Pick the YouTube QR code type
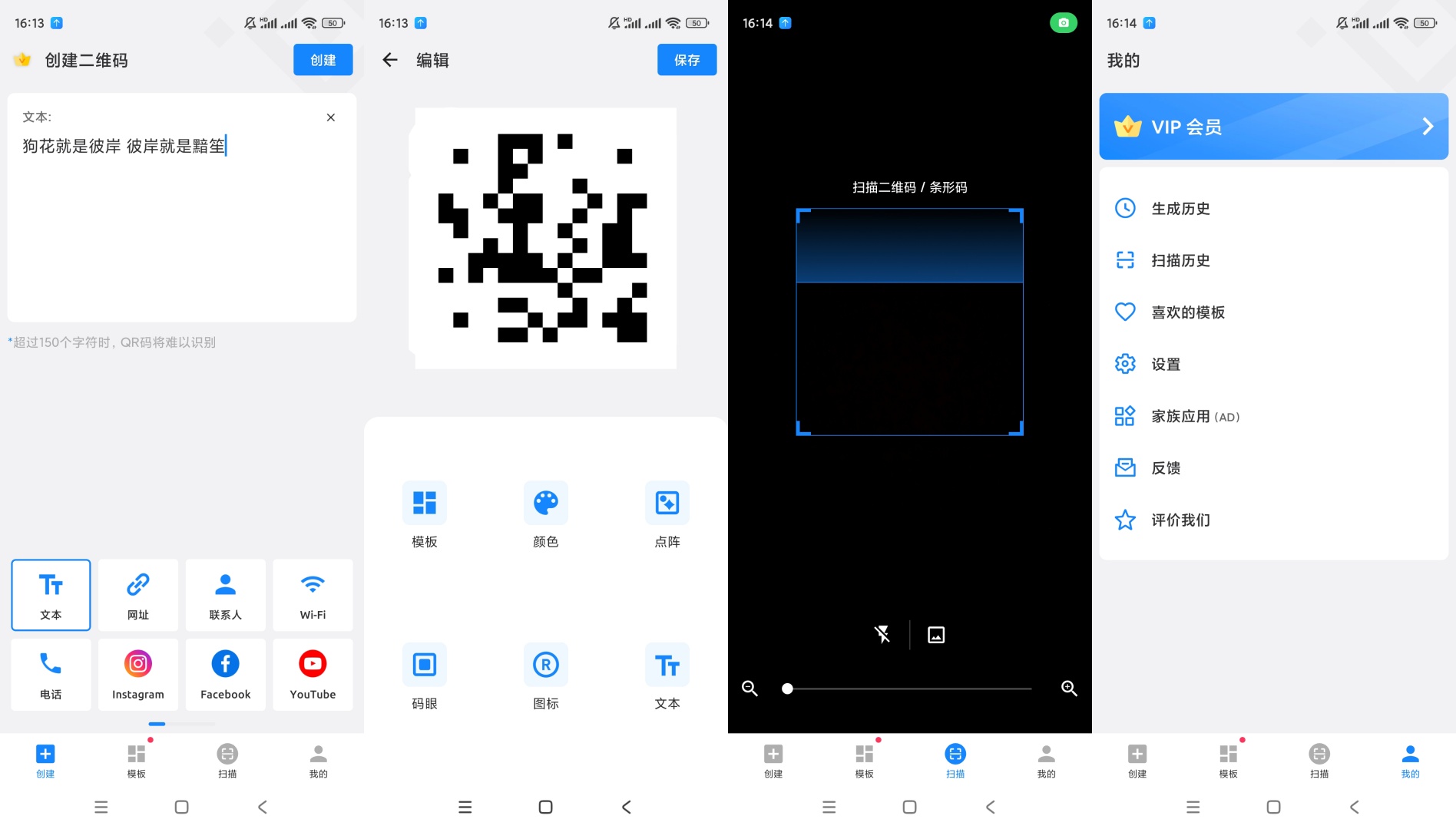This screenshot has height=829, width=1456. tap(313, 675)
